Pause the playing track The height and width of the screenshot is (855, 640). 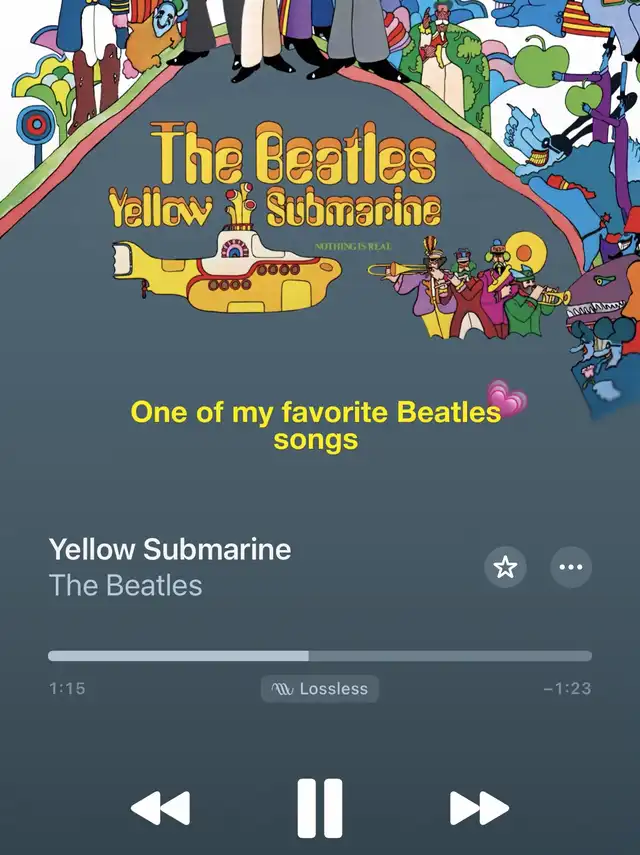[x=320, y=808]
